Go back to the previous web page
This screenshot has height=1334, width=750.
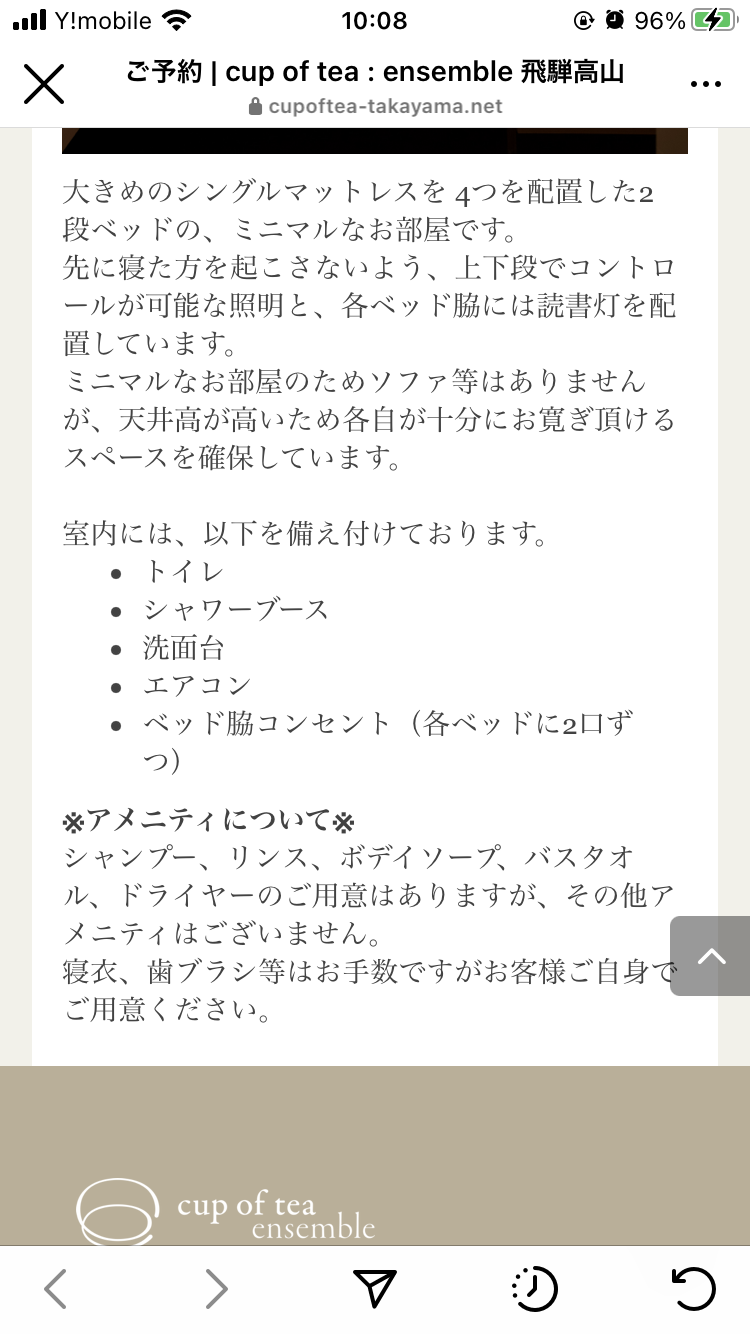[56, 1289]
